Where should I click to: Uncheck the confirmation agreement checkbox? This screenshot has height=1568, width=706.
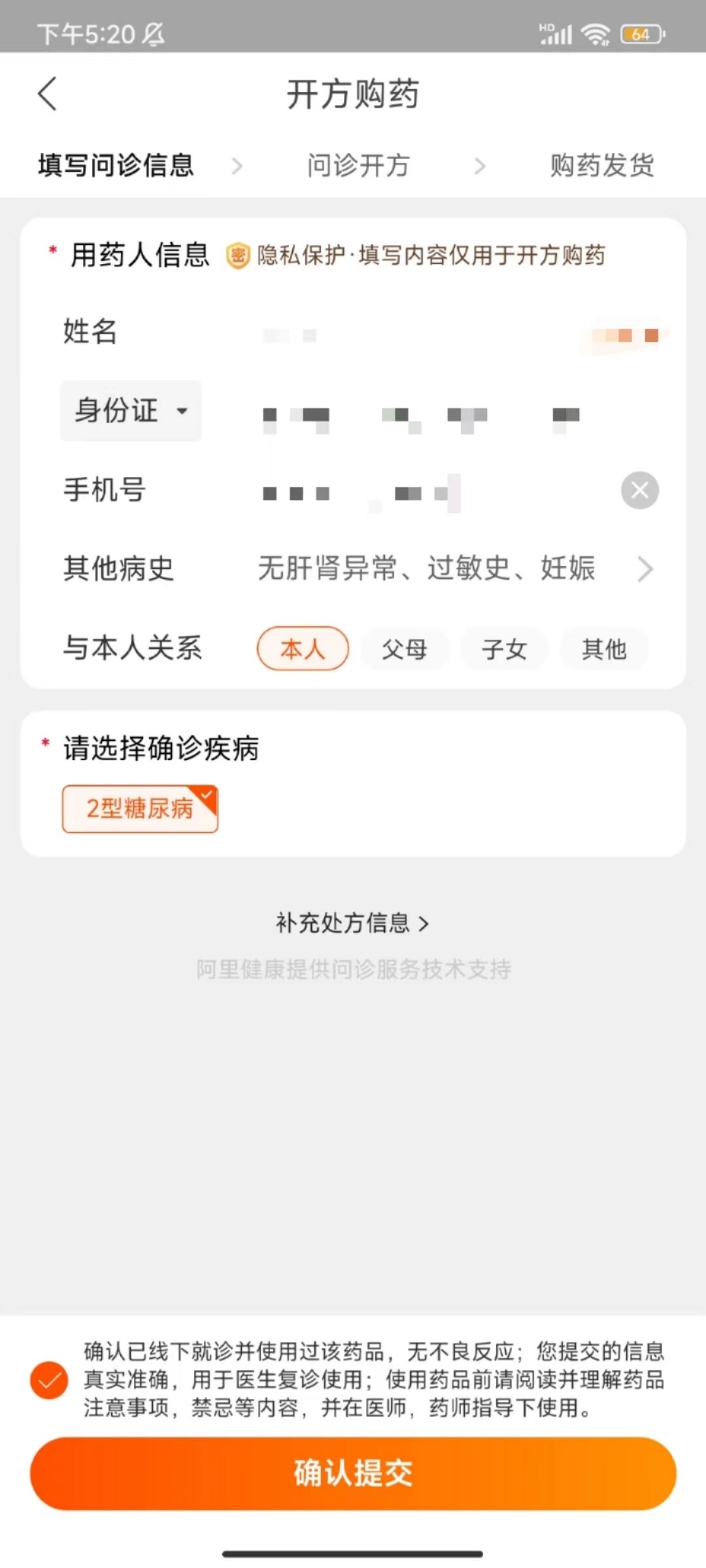coord(49,1380)
